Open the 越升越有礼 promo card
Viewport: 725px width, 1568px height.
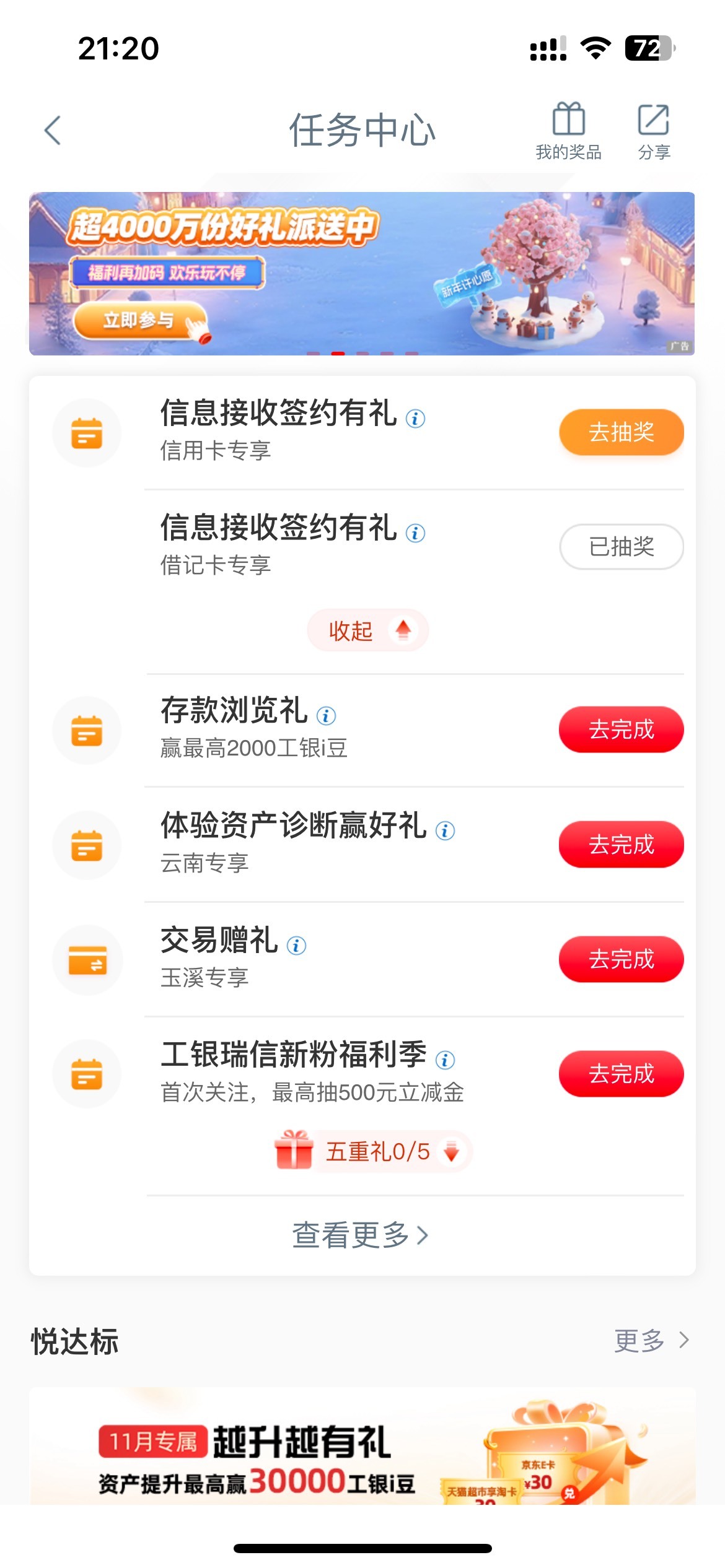pyautogui.click(x=361, y=1449)
